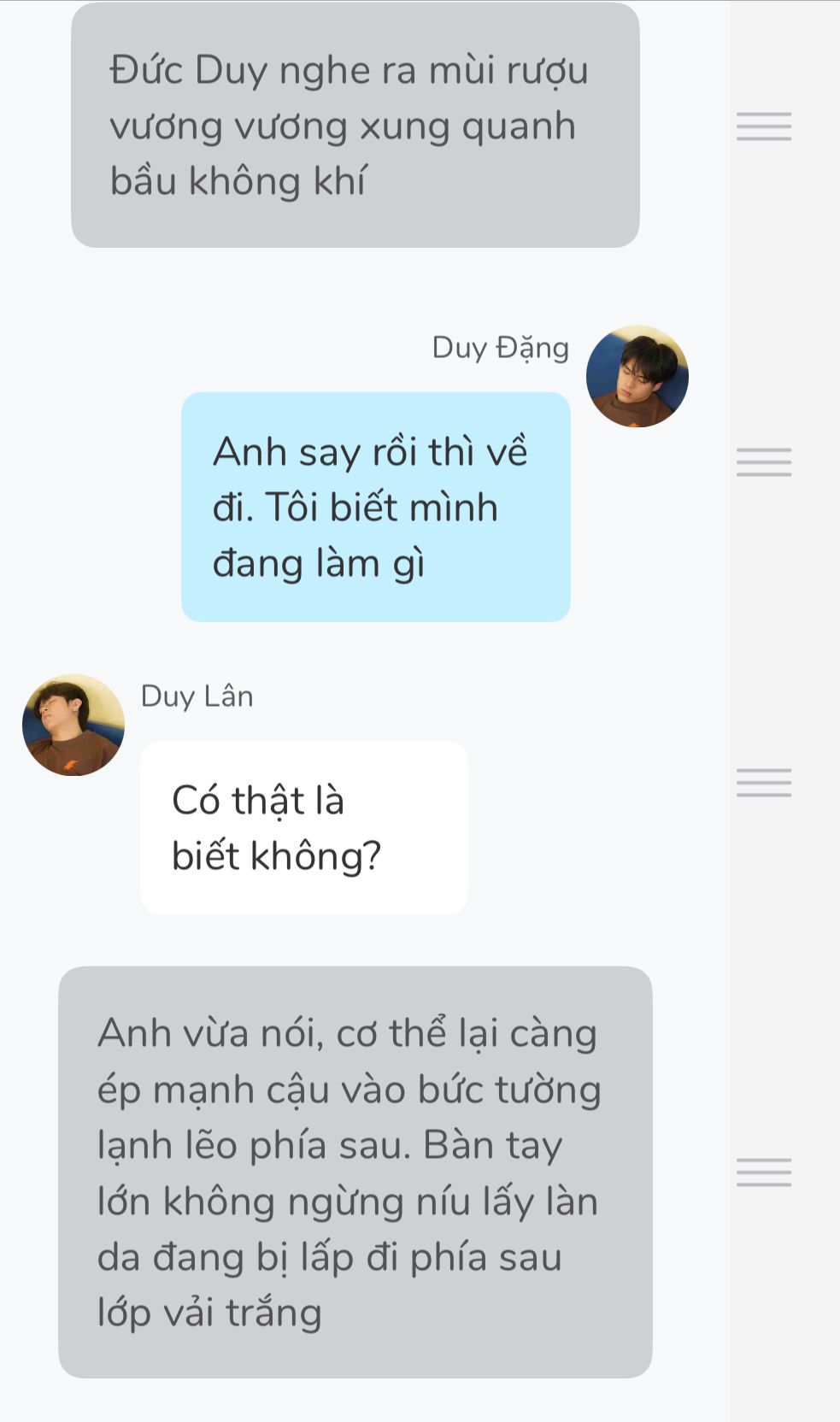Tap the handle beside "Có thật là biết không?"

tap(764, 783)
